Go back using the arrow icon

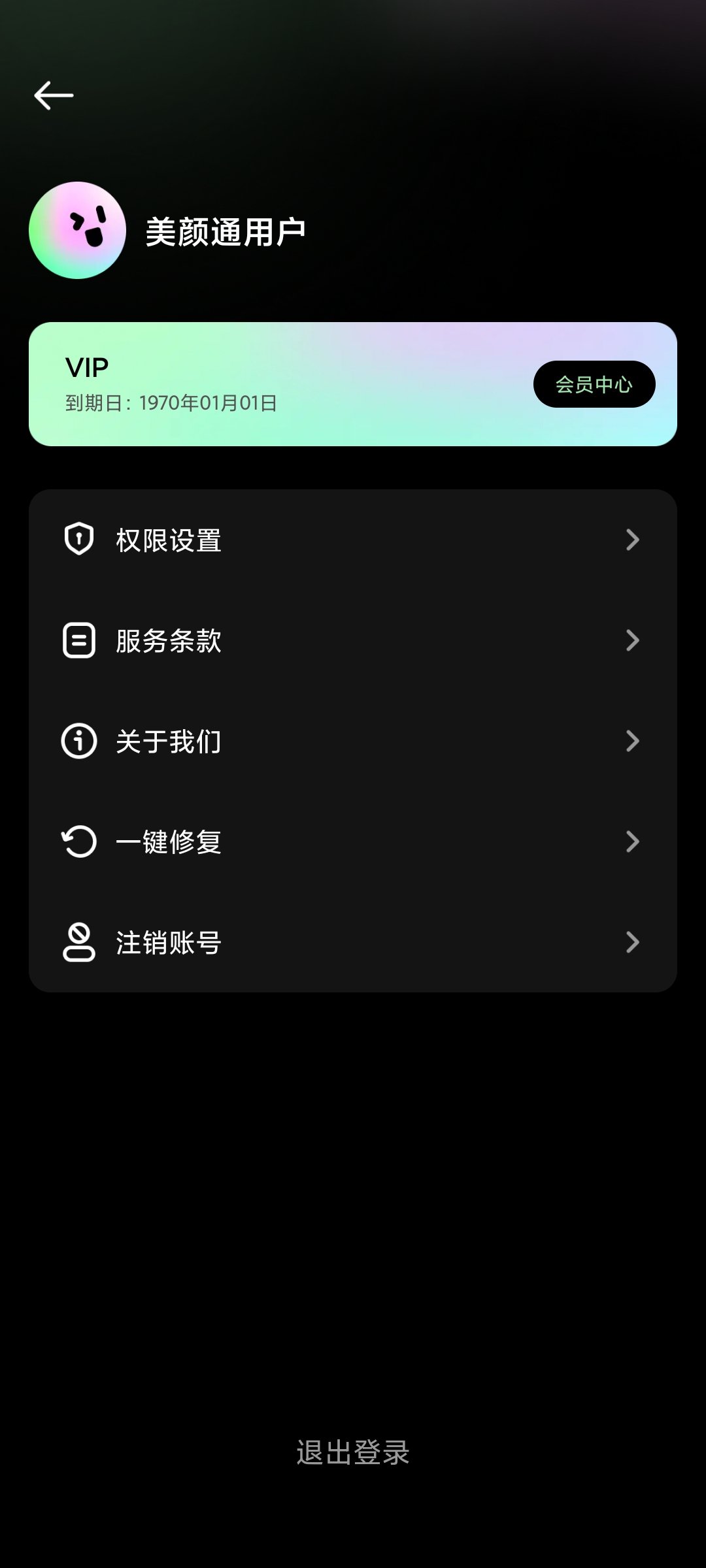click(54, 95)
